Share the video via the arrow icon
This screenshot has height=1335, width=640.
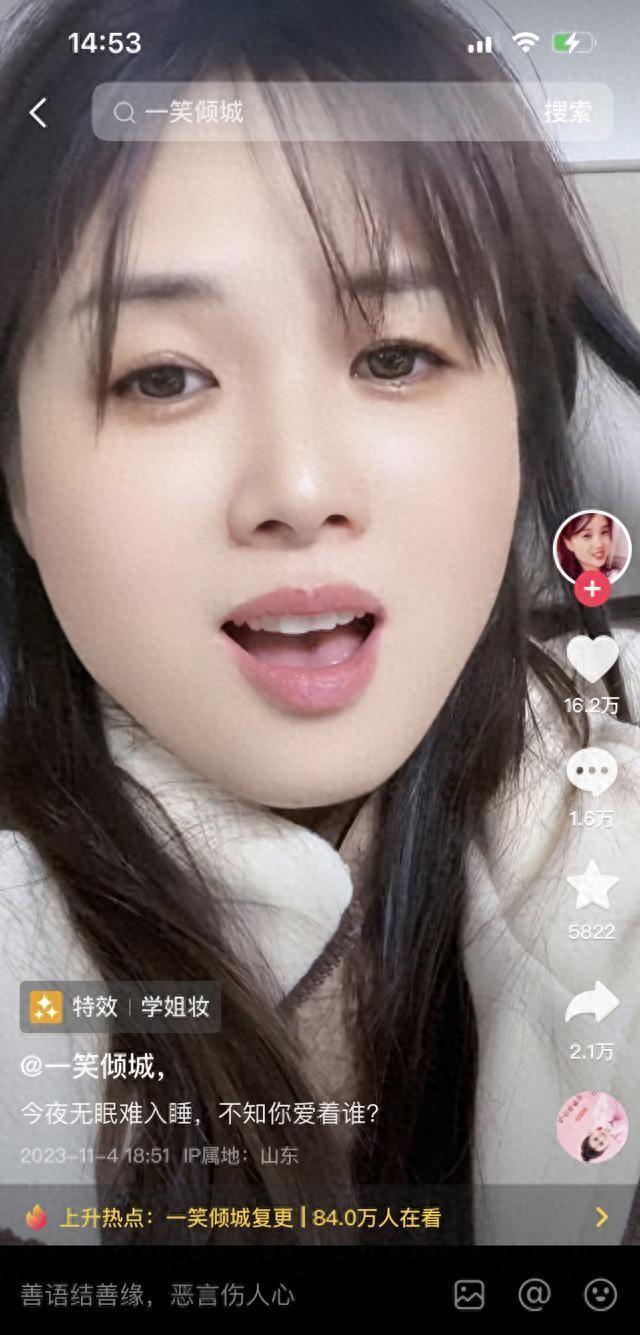pyautogui.click(x=592, y=1003)
